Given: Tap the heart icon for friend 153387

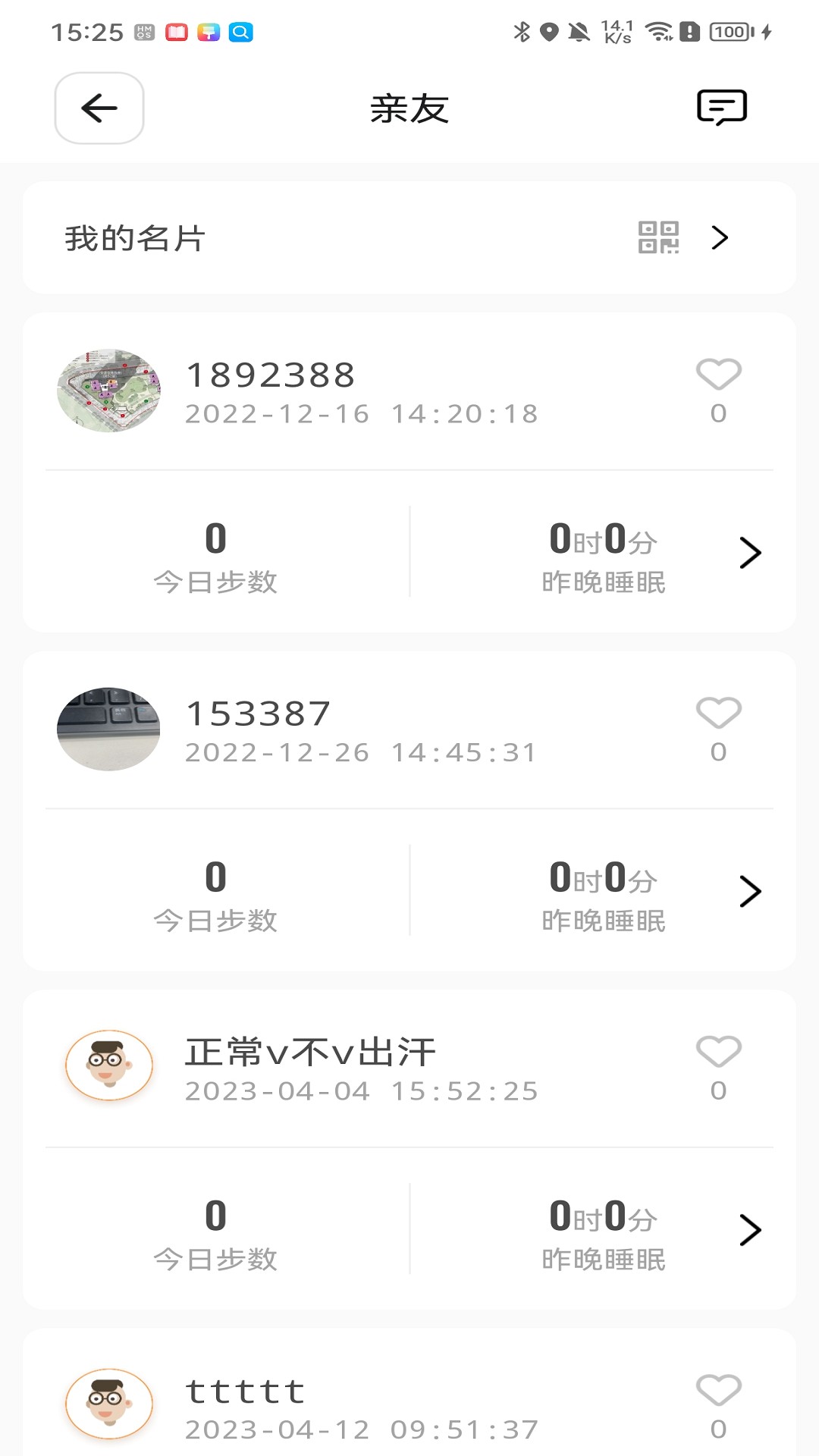Looking at the screenshot, I should (718, 713).
